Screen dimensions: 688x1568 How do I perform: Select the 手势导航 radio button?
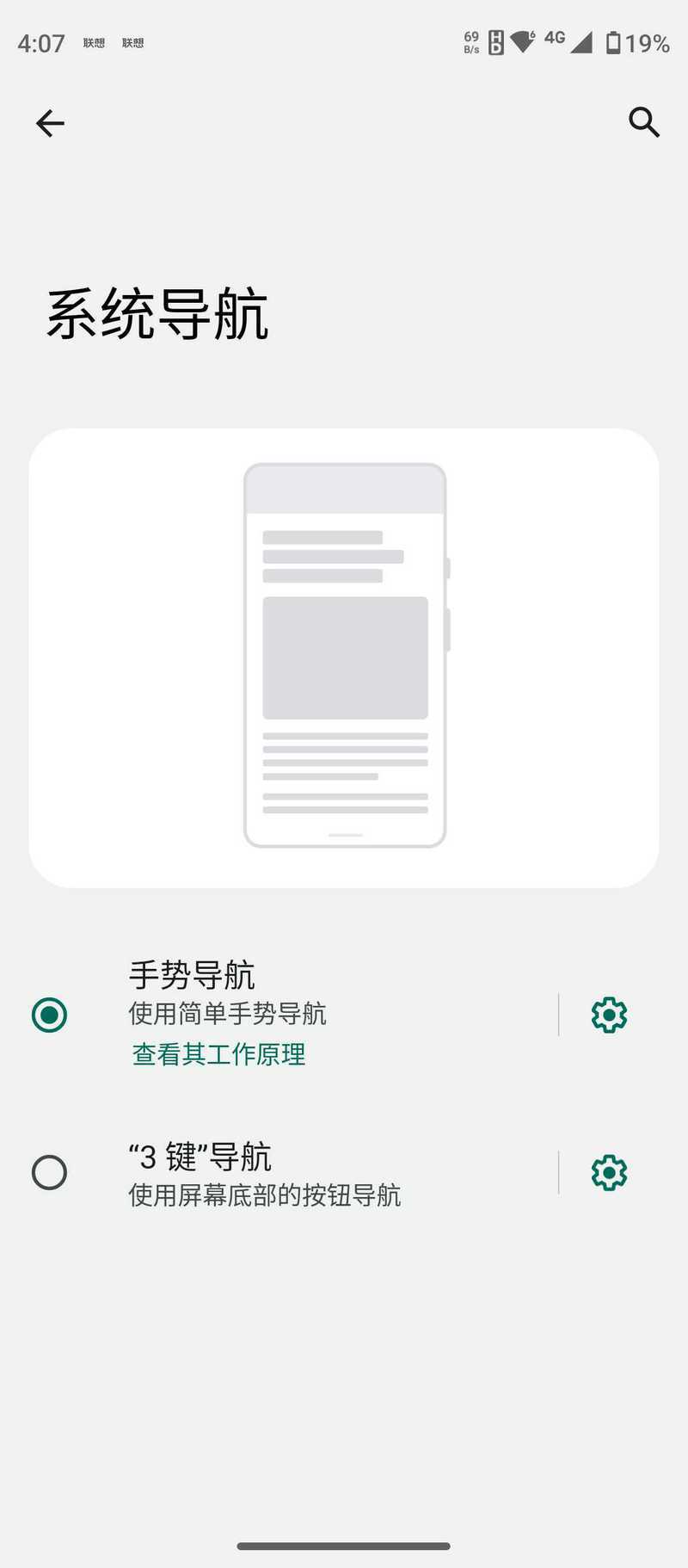click(49, 1015)
